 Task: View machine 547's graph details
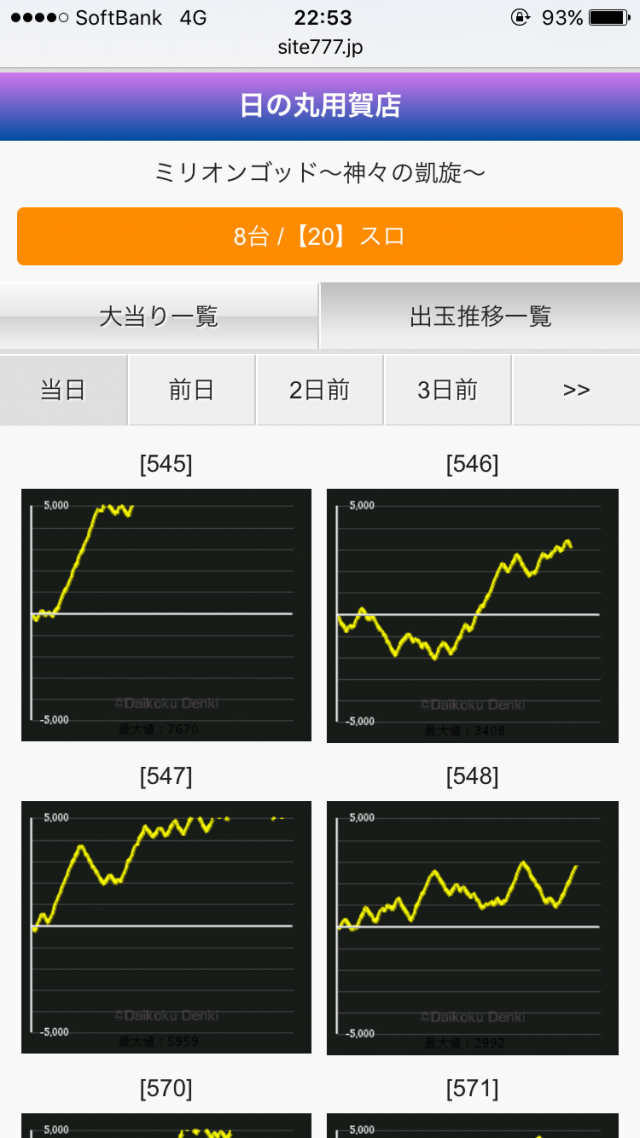166,926
